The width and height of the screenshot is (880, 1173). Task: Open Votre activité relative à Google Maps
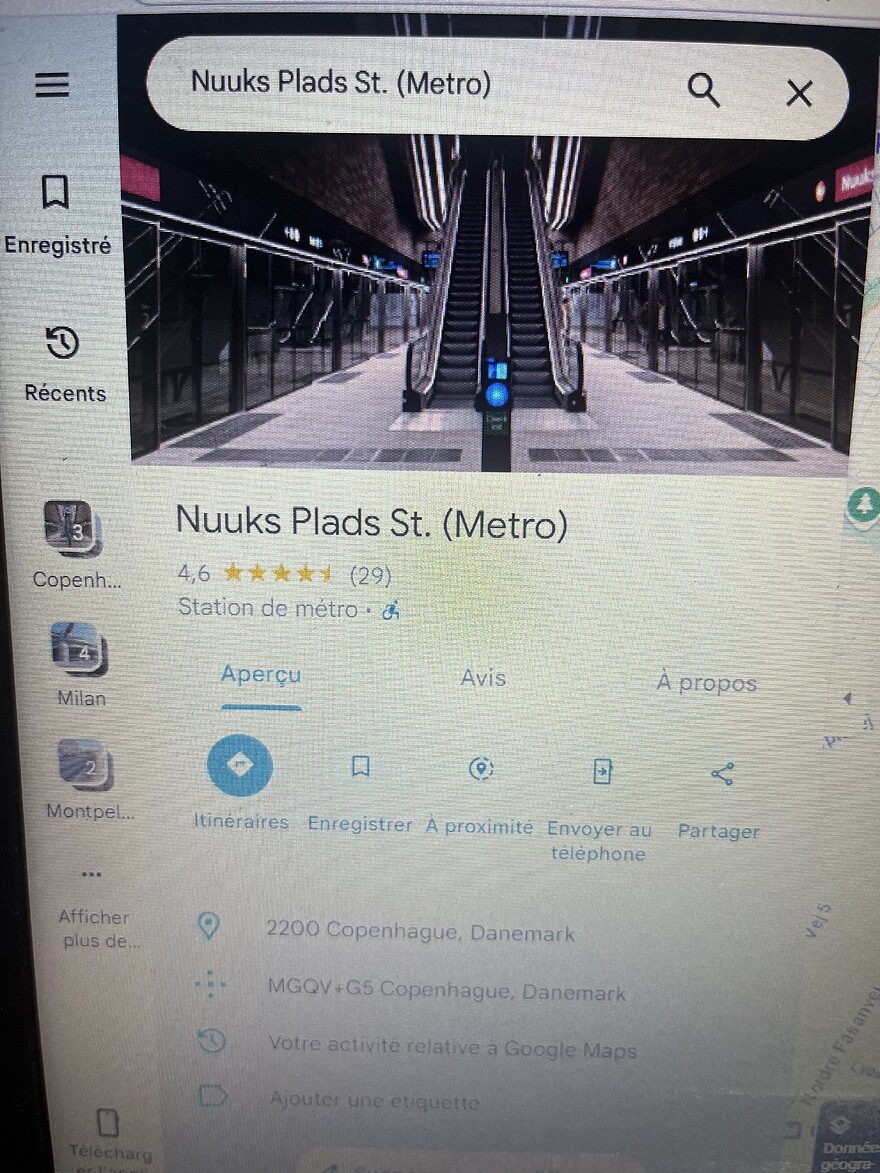point(451,1047)
